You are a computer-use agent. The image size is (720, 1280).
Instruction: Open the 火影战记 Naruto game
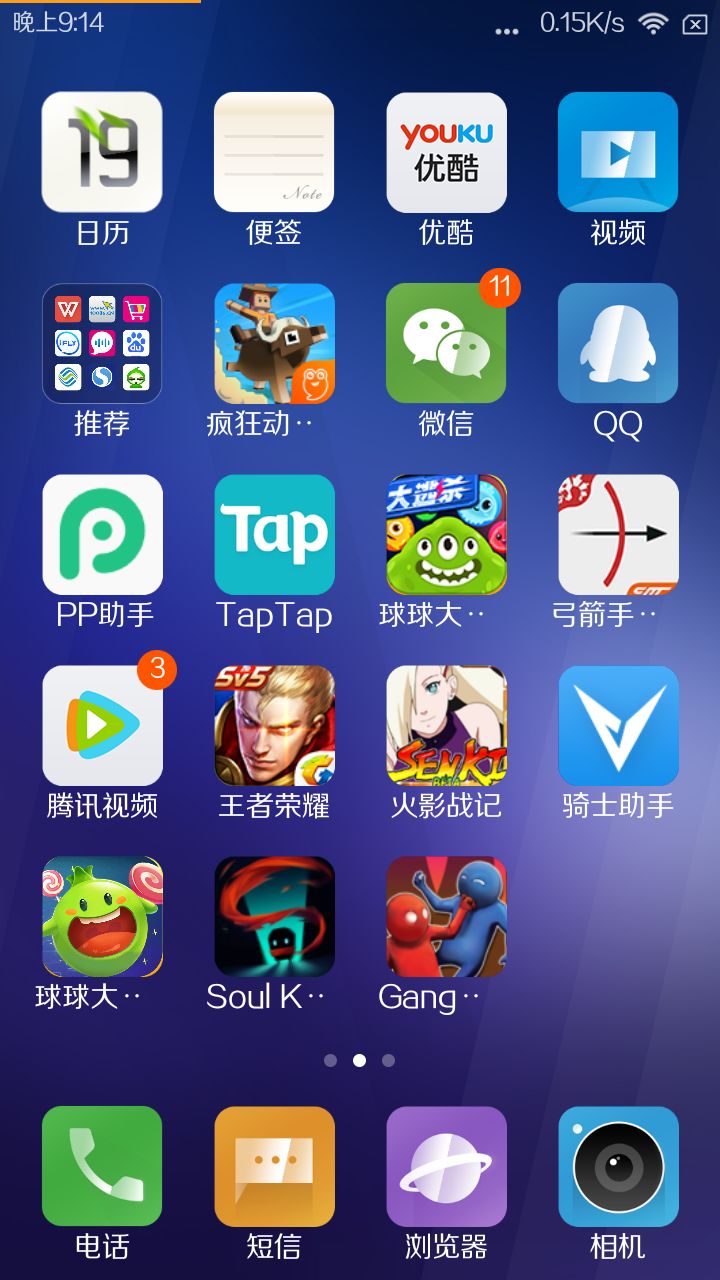tap(446, 726)
